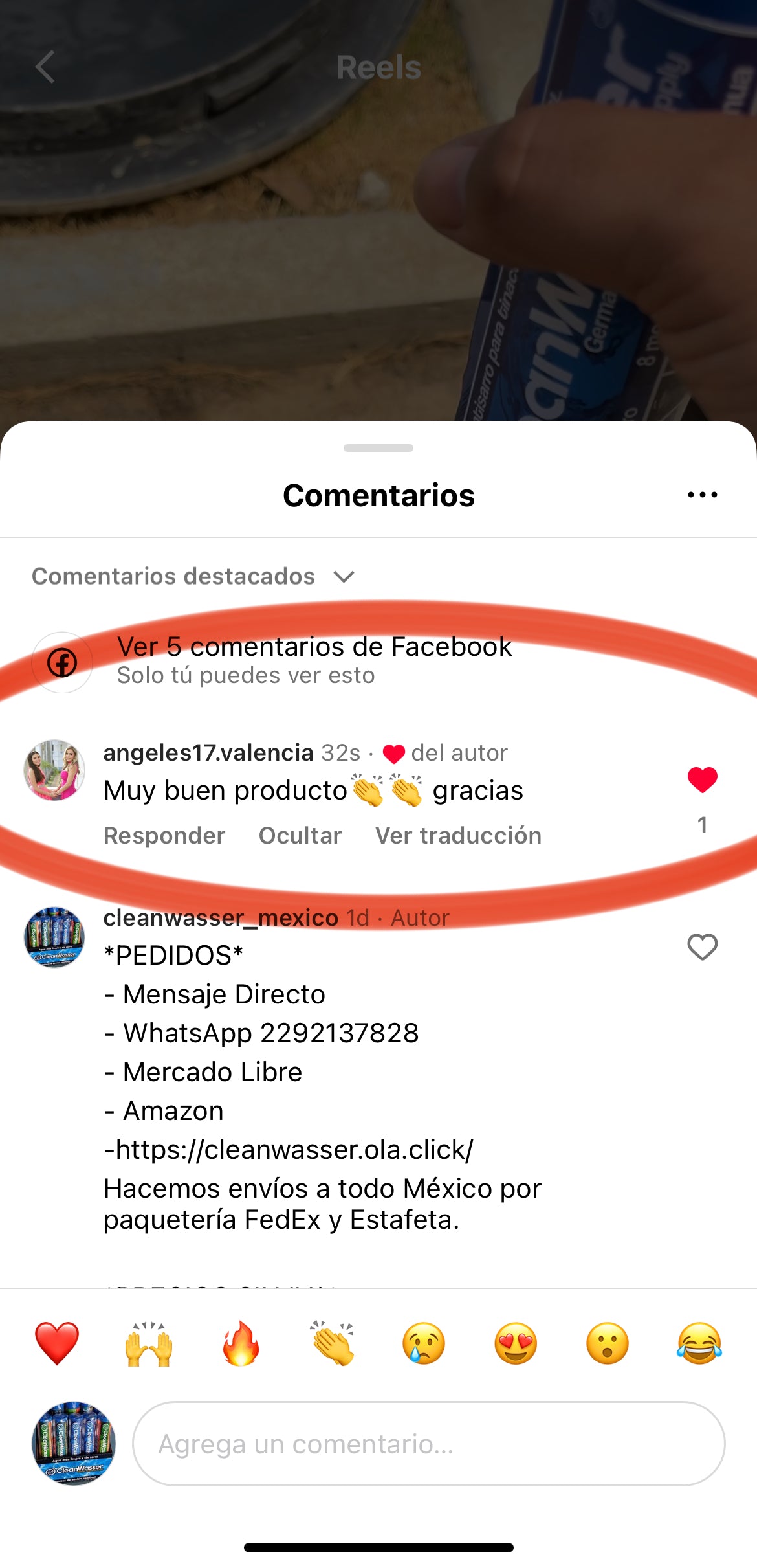Viewport: 757px width, 1568px height.
Task: View the 5 Facebook comments
Action: click(314, 647)
